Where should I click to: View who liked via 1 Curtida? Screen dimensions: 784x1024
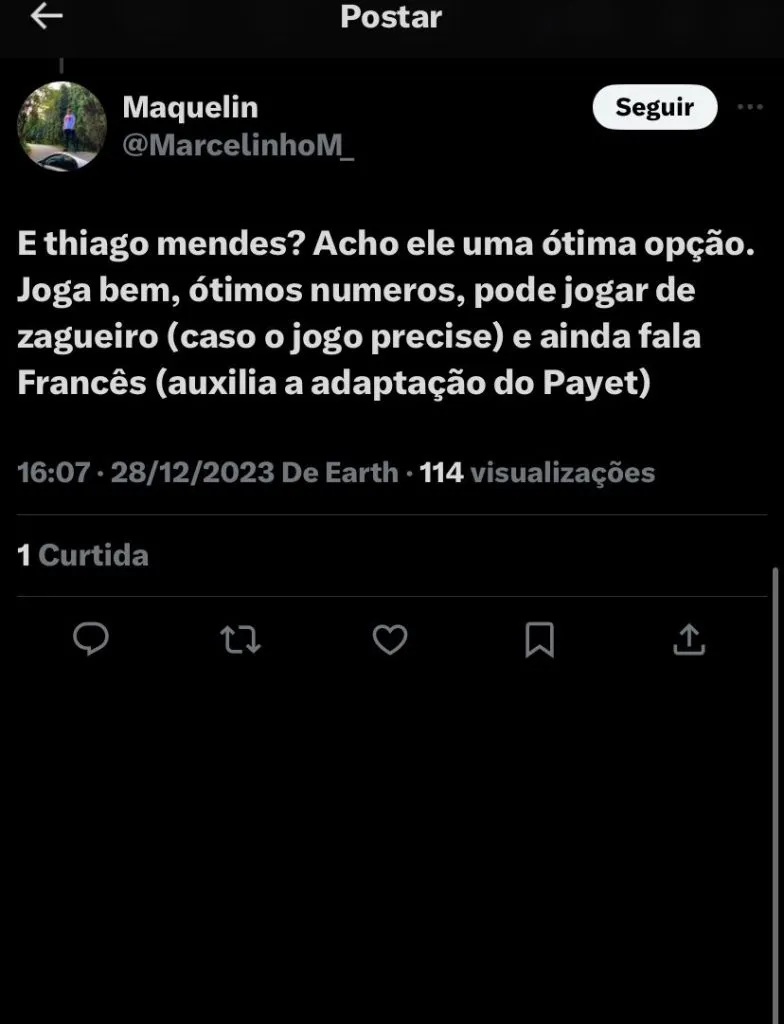click(83, 555)
